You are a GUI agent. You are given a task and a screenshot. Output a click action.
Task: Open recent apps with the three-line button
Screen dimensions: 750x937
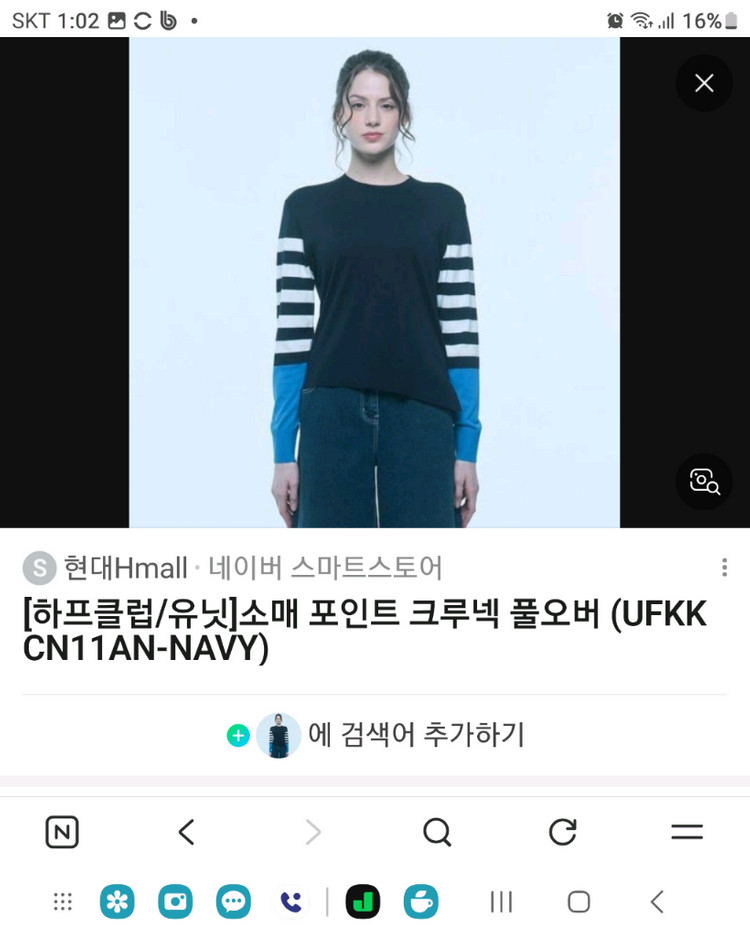pos(500,901)
